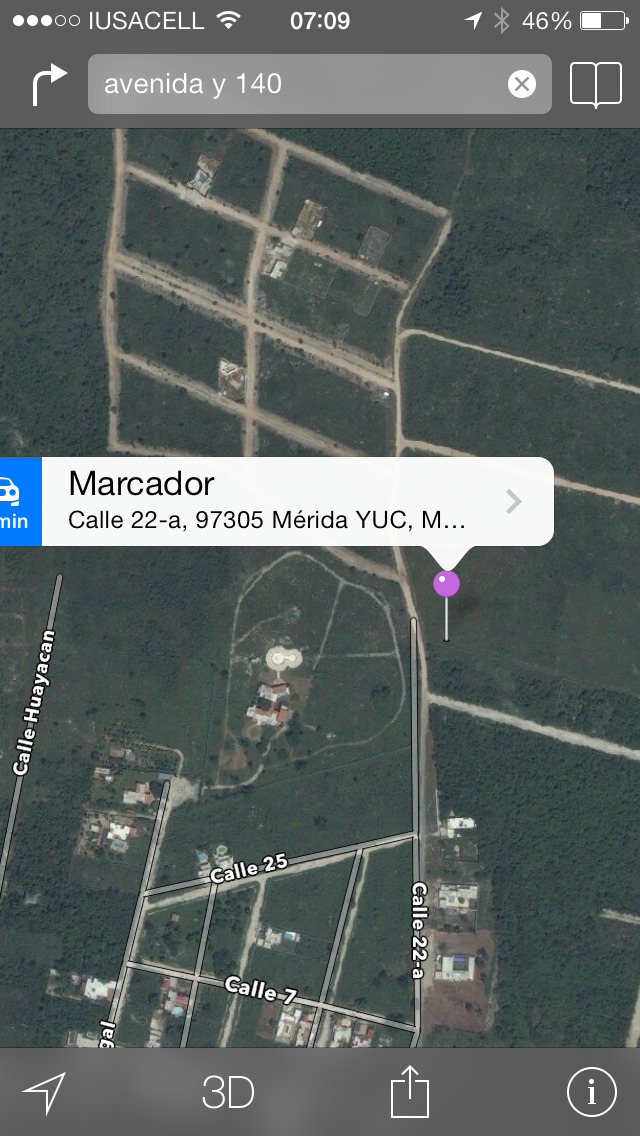Open map info and settings

(x=591, y=1092)
